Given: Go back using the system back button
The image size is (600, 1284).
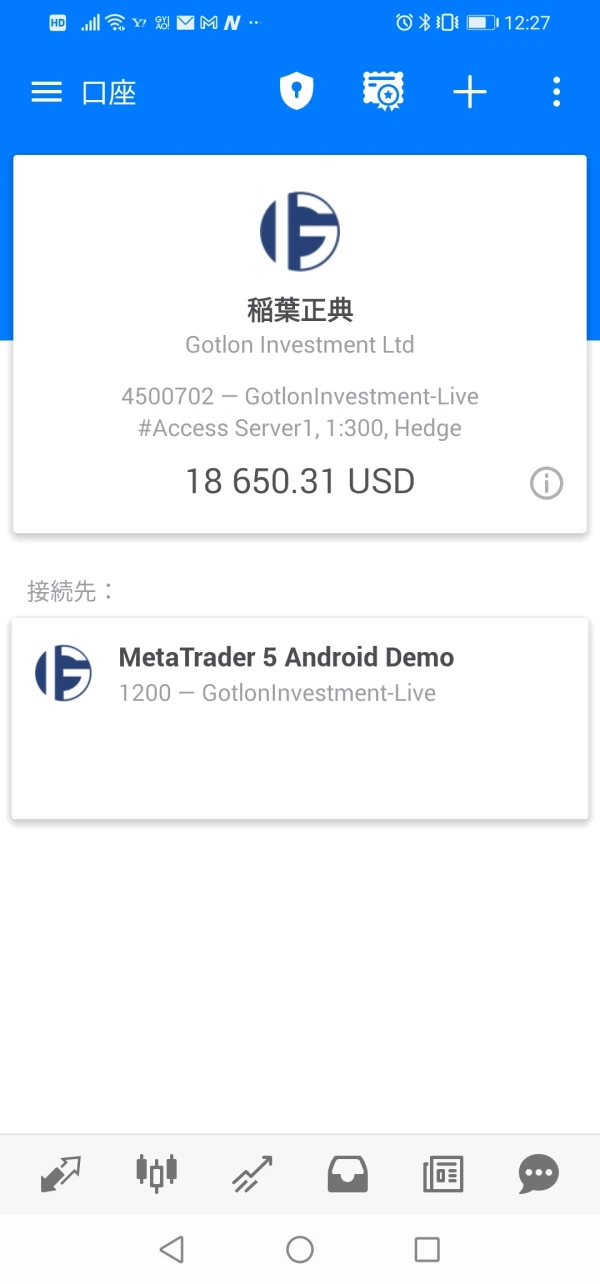Looking at the screenshot, I should click(x=172, y=1248).
